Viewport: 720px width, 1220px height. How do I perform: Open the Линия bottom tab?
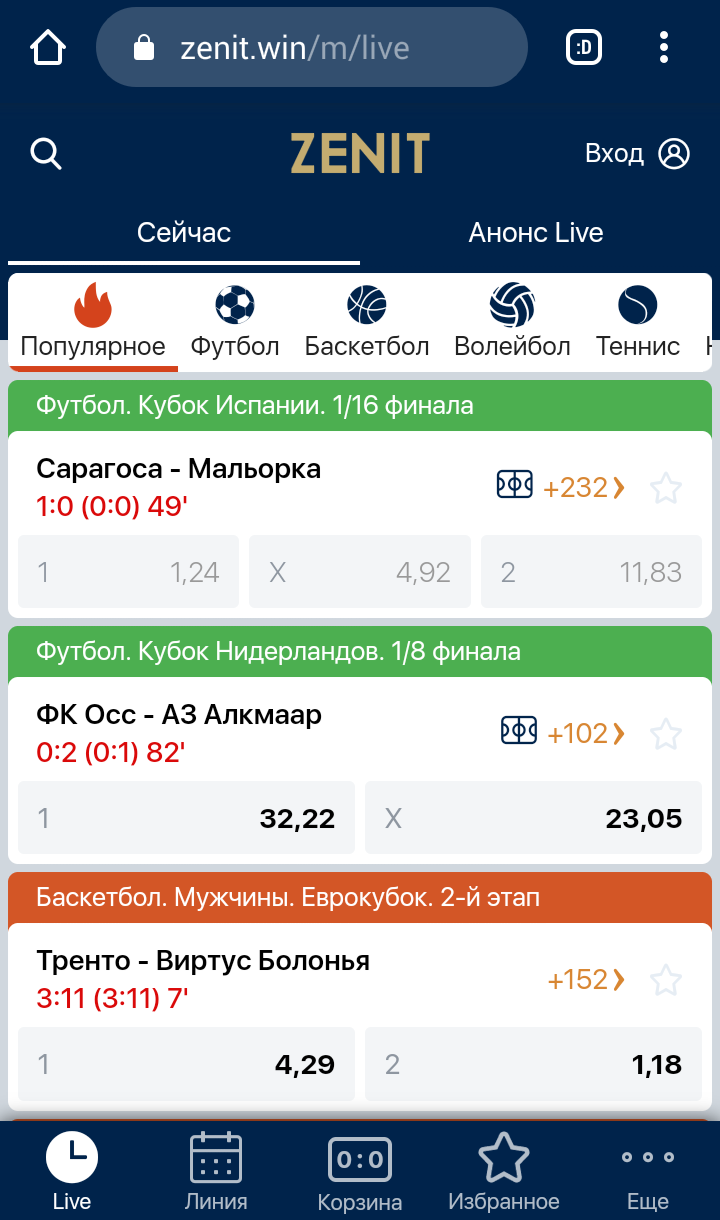point(216,1170)
